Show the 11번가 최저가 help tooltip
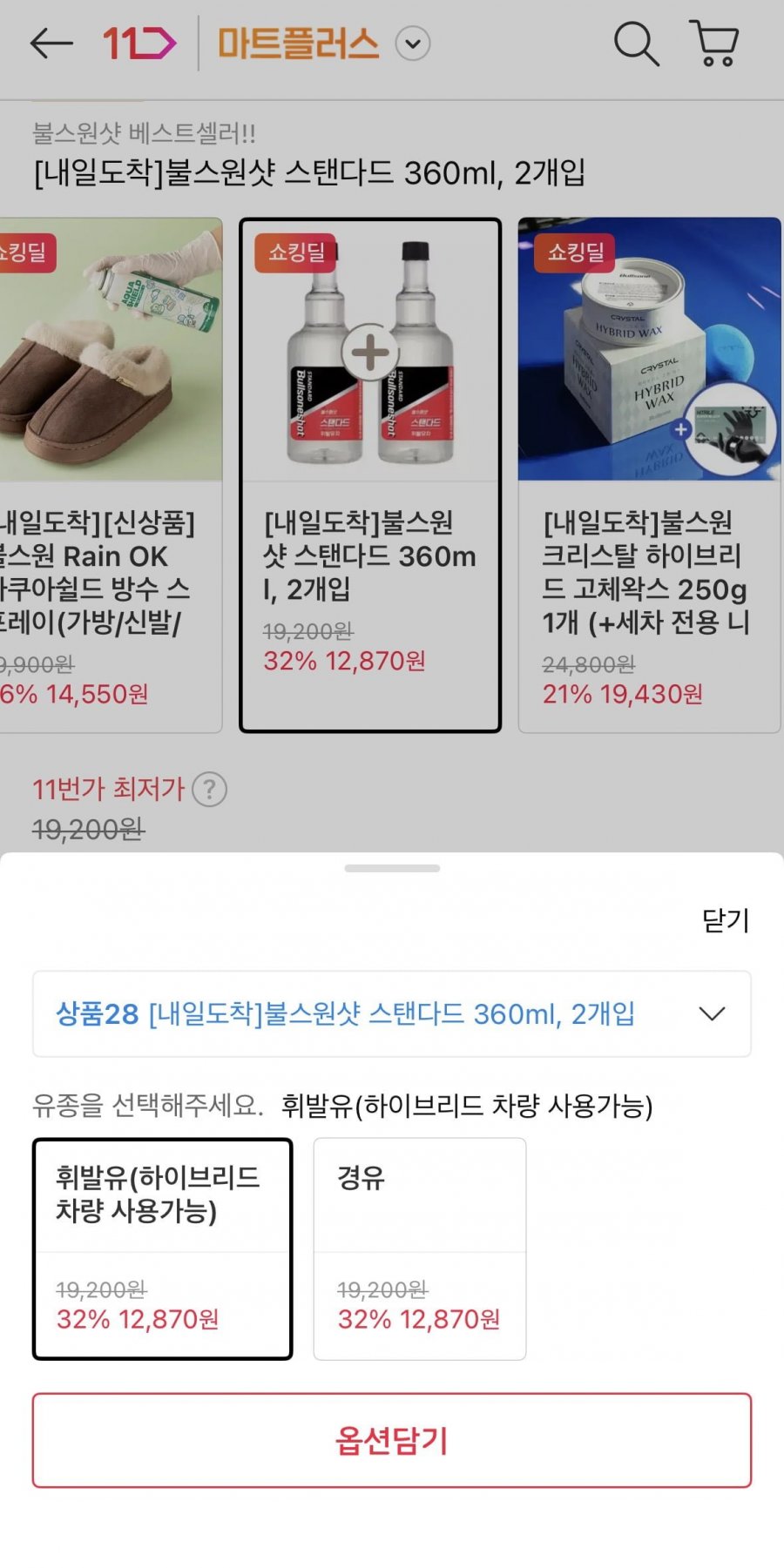This screenshot has height=1568, width=784. click(209, 790)
